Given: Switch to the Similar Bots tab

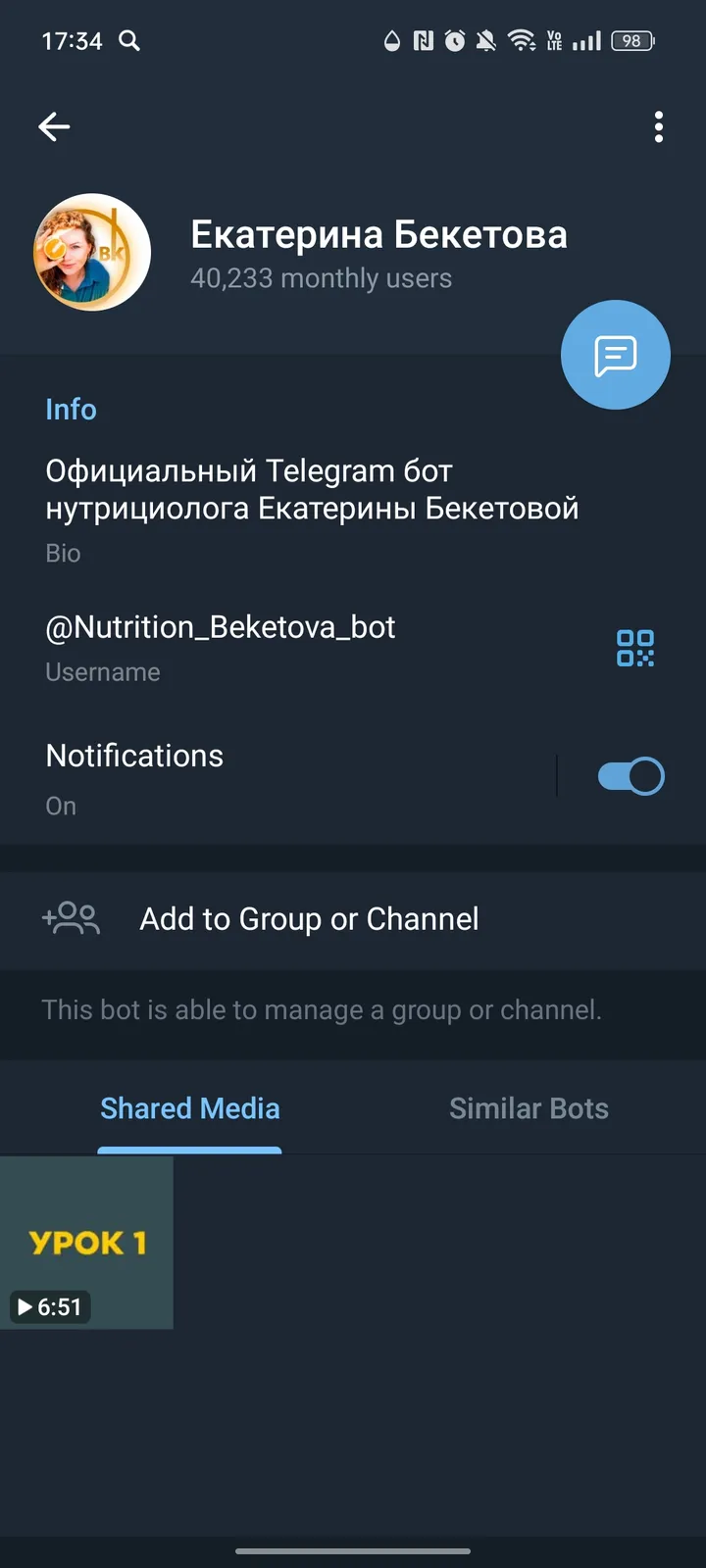Looking at the screenshot, I should (529, 1107).
